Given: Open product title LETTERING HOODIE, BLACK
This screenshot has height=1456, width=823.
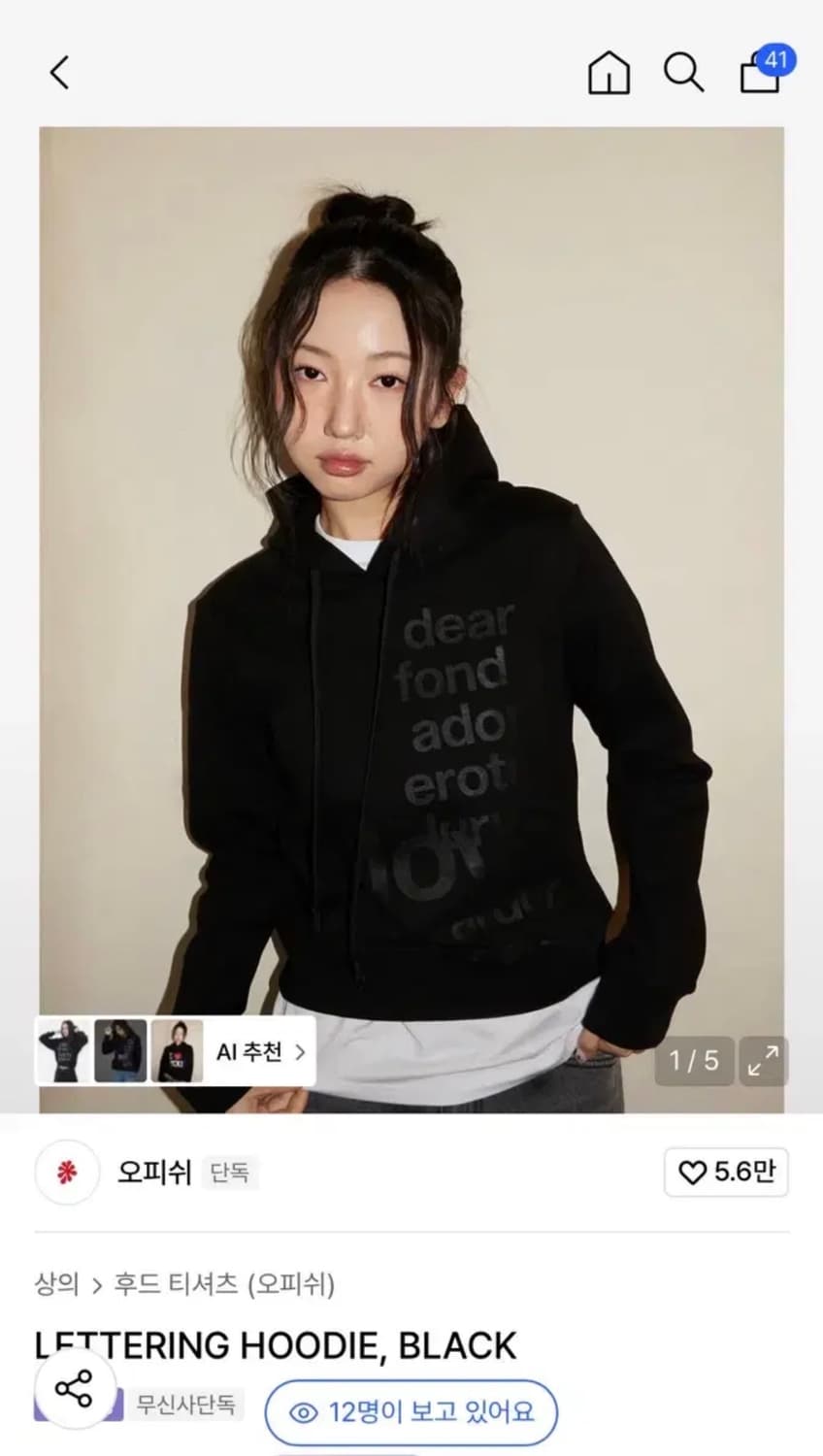Looking at the screenshot, I should click(274, 1344).
